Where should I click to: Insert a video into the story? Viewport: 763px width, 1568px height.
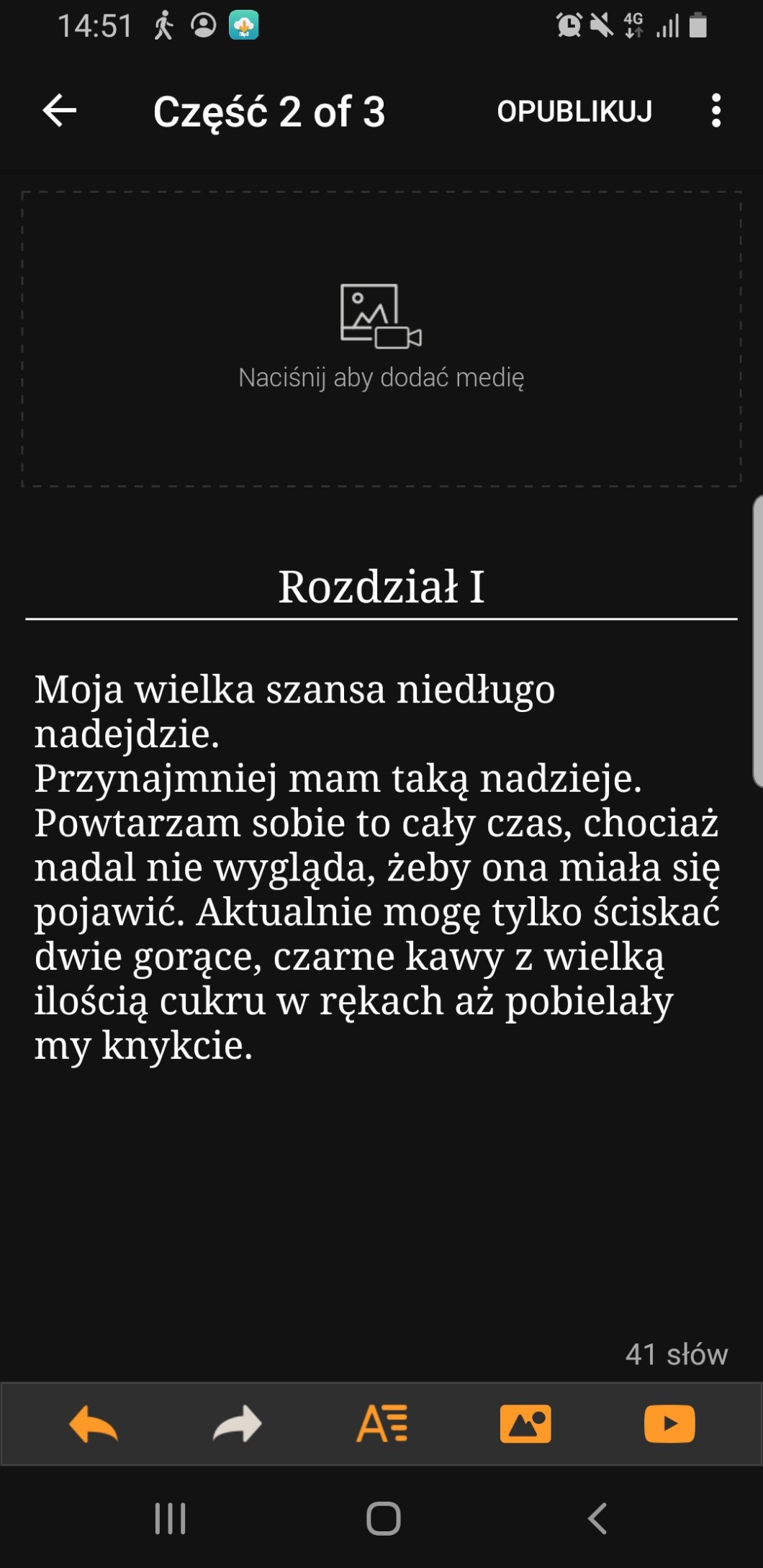pyautogui.click(x=669, y=1424)
